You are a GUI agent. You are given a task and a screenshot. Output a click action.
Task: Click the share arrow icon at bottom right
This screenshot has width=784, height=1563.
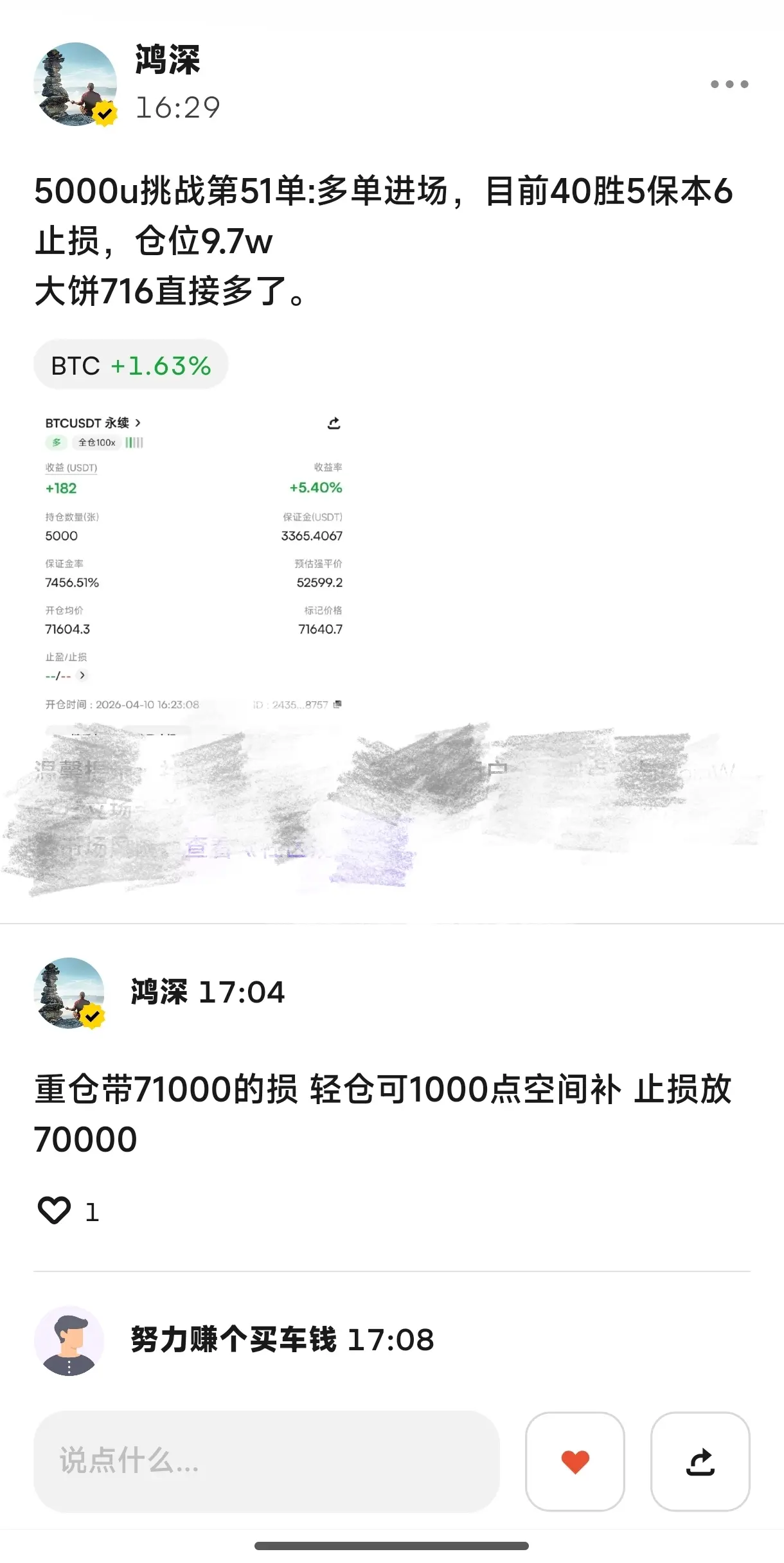pos(700,1462)
